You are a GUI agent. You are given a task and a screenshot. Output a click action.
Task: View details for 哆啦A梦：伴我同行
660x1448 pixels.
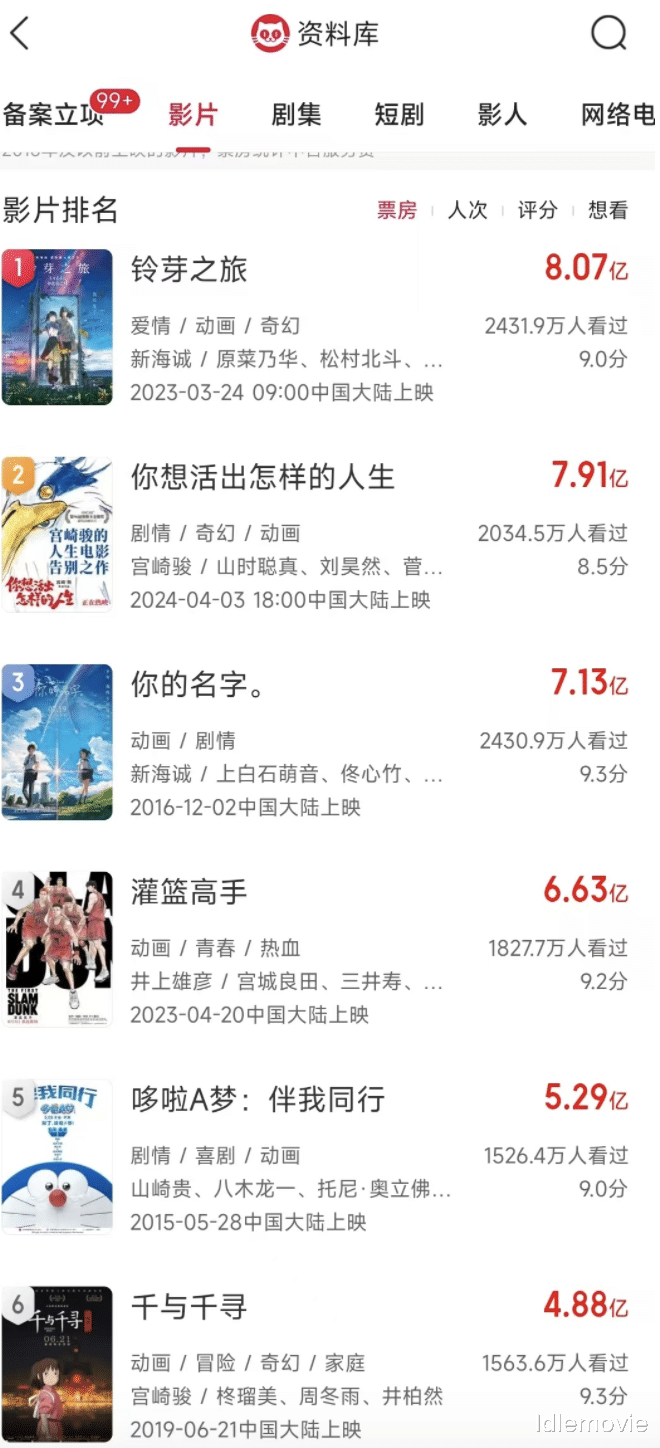tap(258, 1099)
